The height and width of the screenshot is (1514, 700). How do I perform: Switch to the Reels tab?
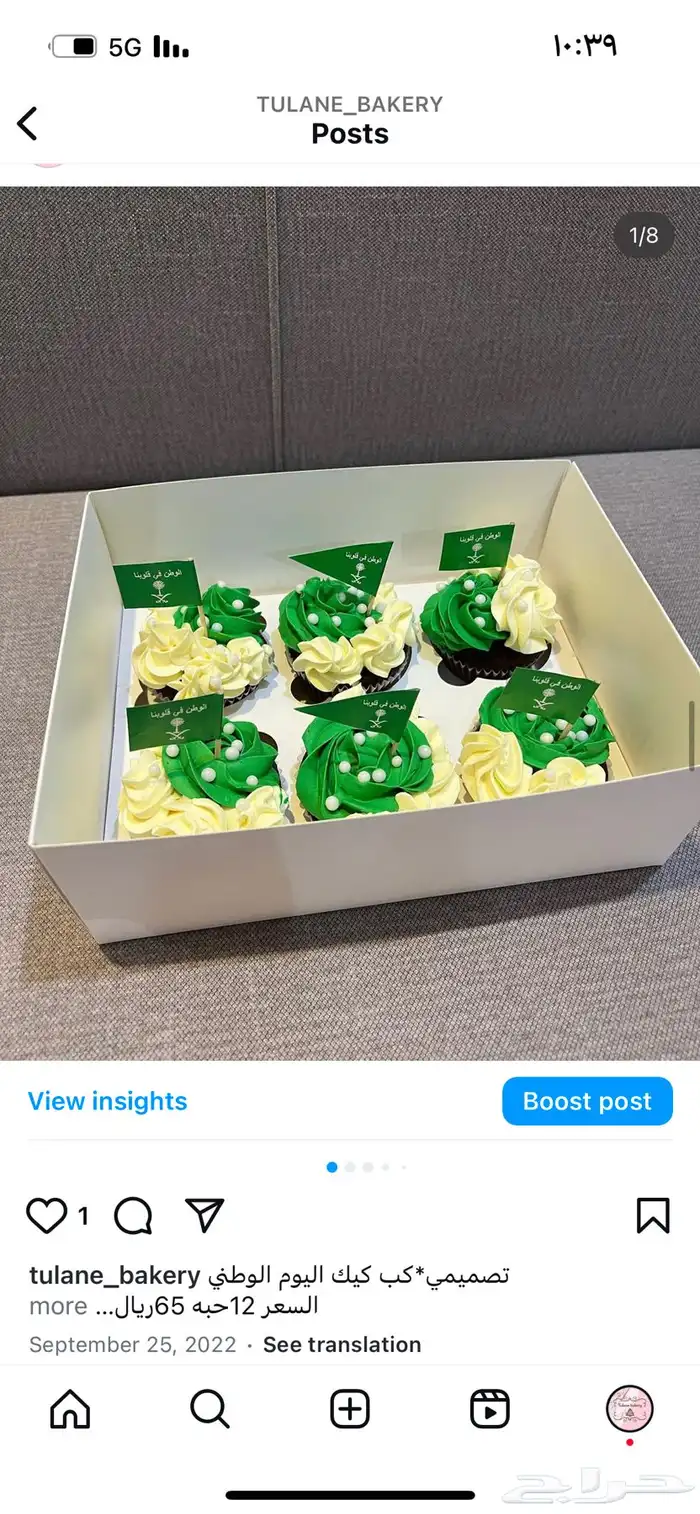pyautogui.click(x=490, y=1409)
